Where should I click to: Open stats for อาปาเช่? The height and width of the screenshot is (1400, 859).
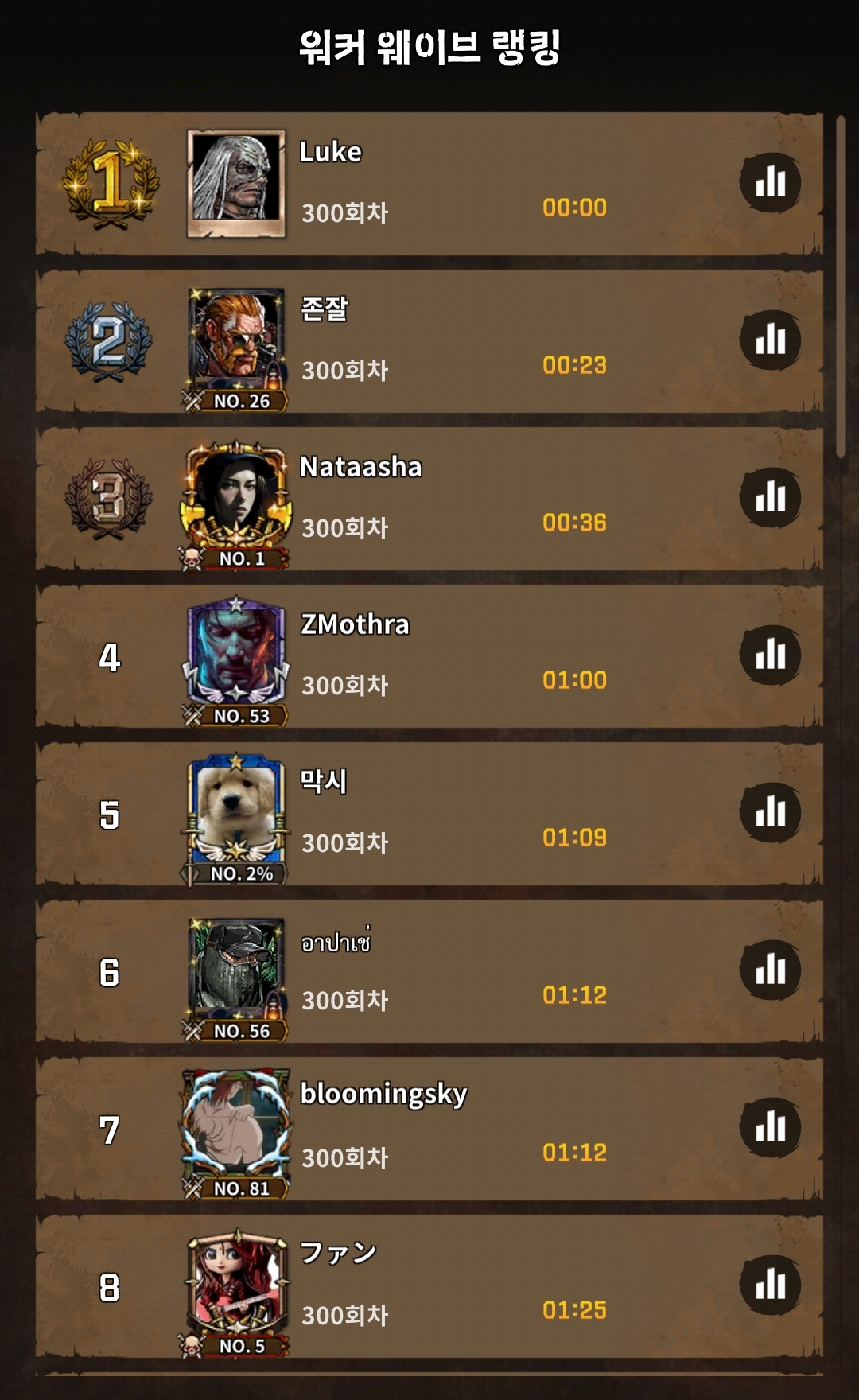(x=770, y=970)
